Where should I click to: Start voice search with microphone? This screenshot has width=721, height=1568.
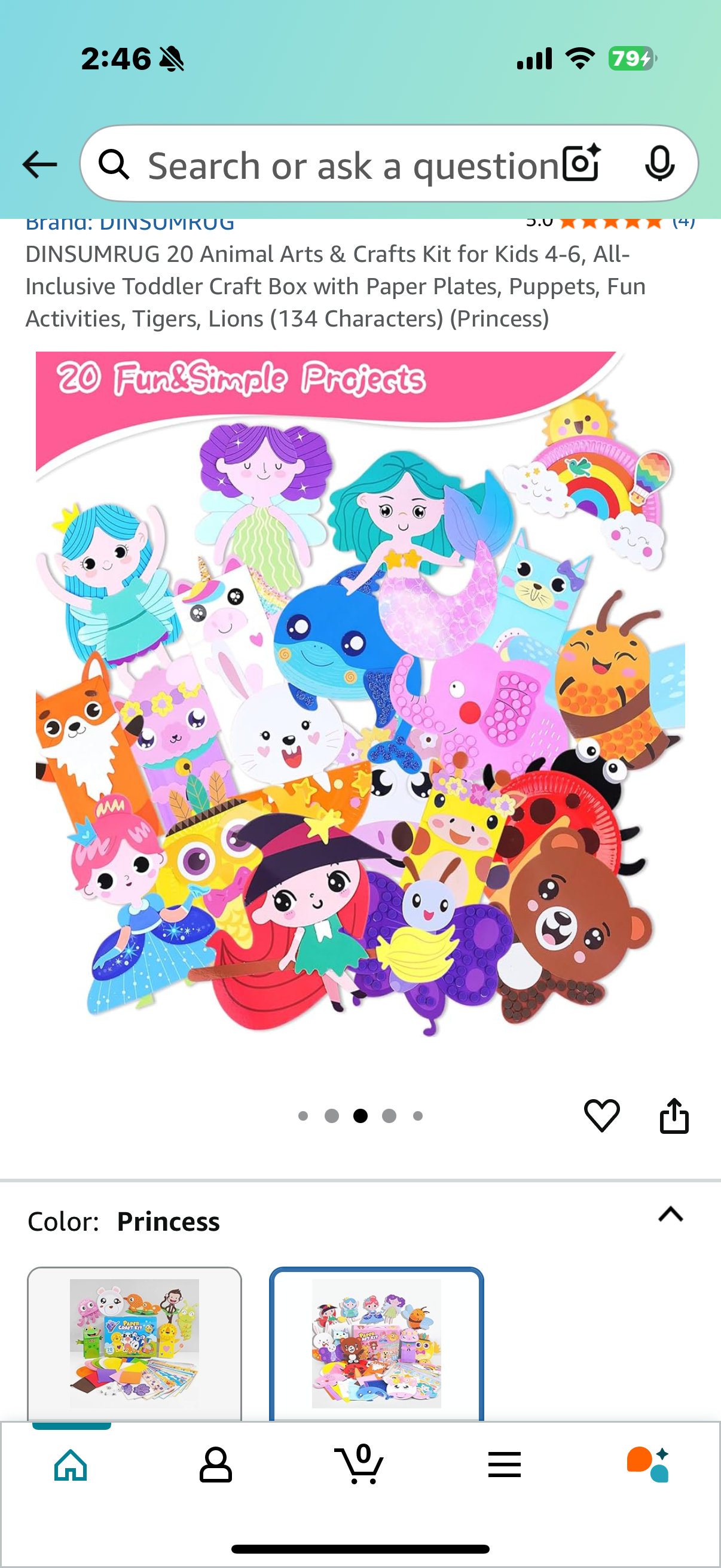(659, 164)
